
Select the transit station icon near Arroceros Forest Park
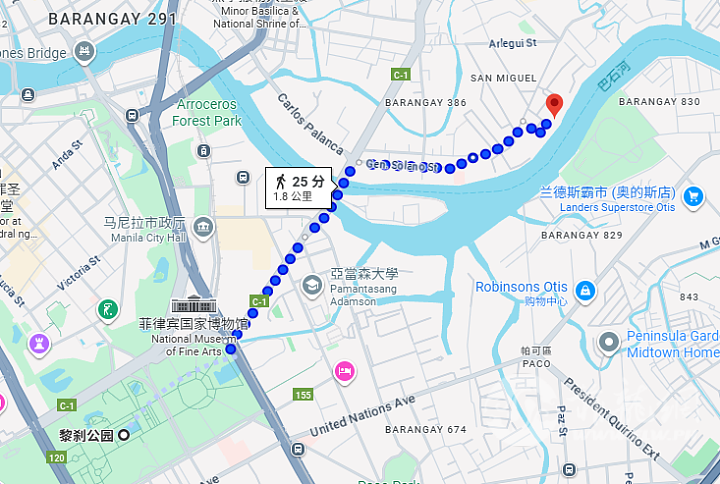pos(204,151)
